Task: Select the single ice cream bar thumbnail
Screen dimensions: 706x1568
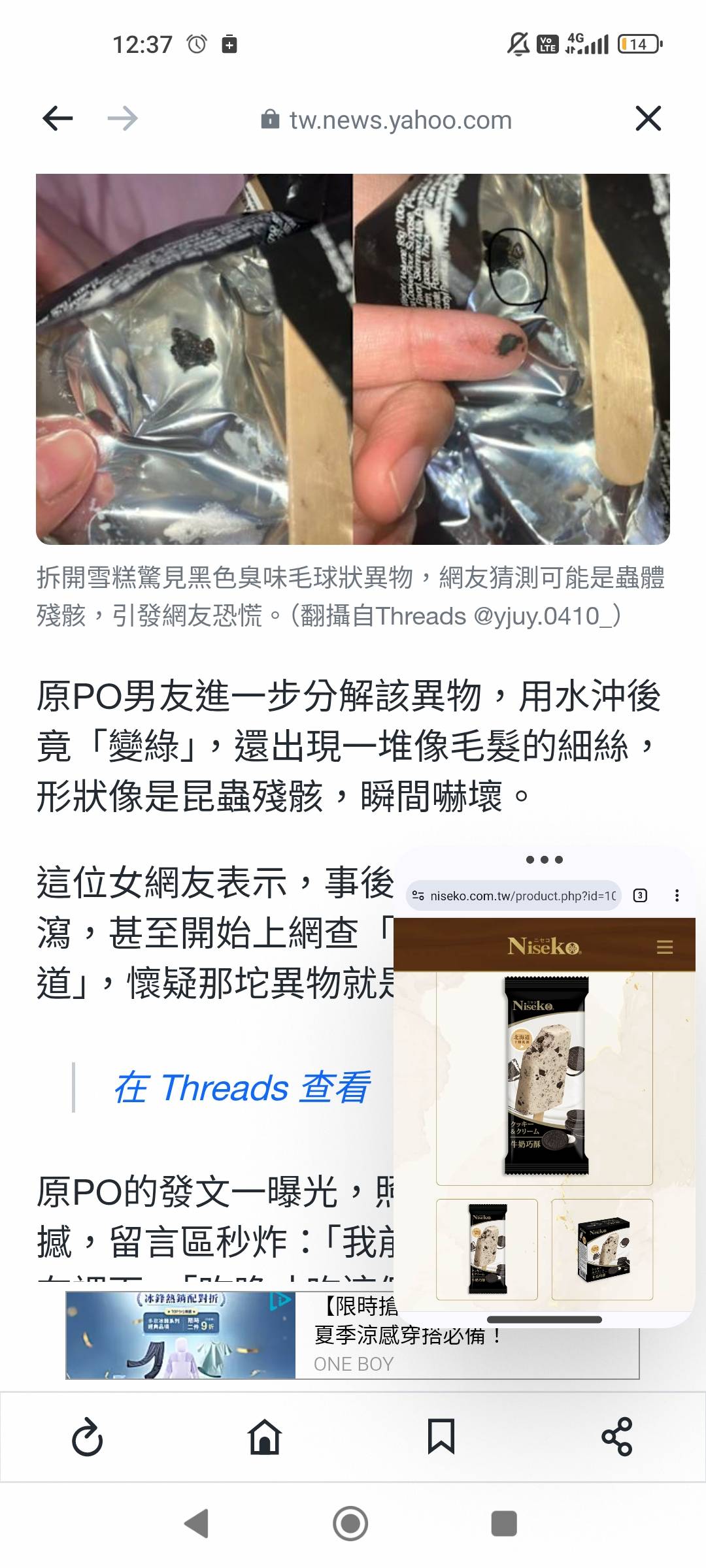Action: tap(487, 1249)
